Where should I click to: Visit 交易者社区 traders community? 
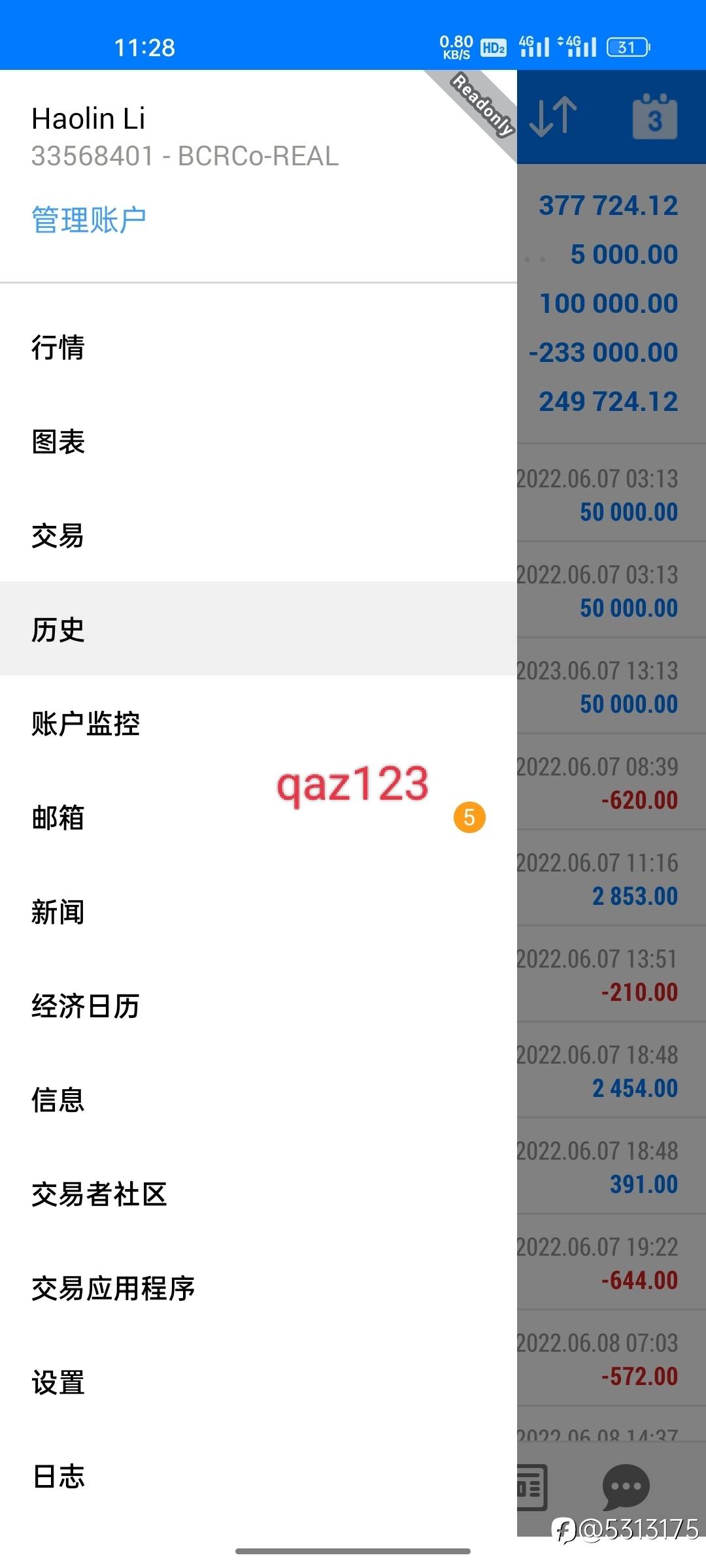tap(258, 1194)
